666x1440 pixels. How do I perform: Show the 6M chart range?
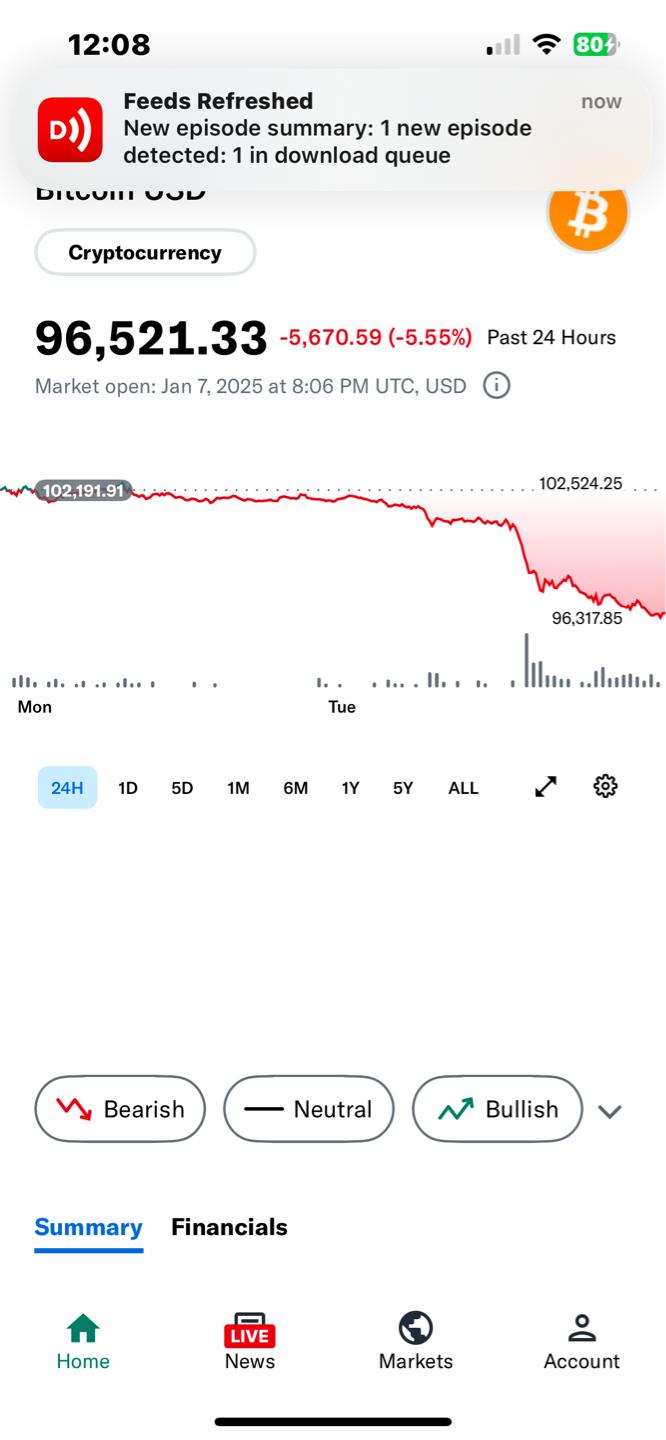[x=295, y=788]
